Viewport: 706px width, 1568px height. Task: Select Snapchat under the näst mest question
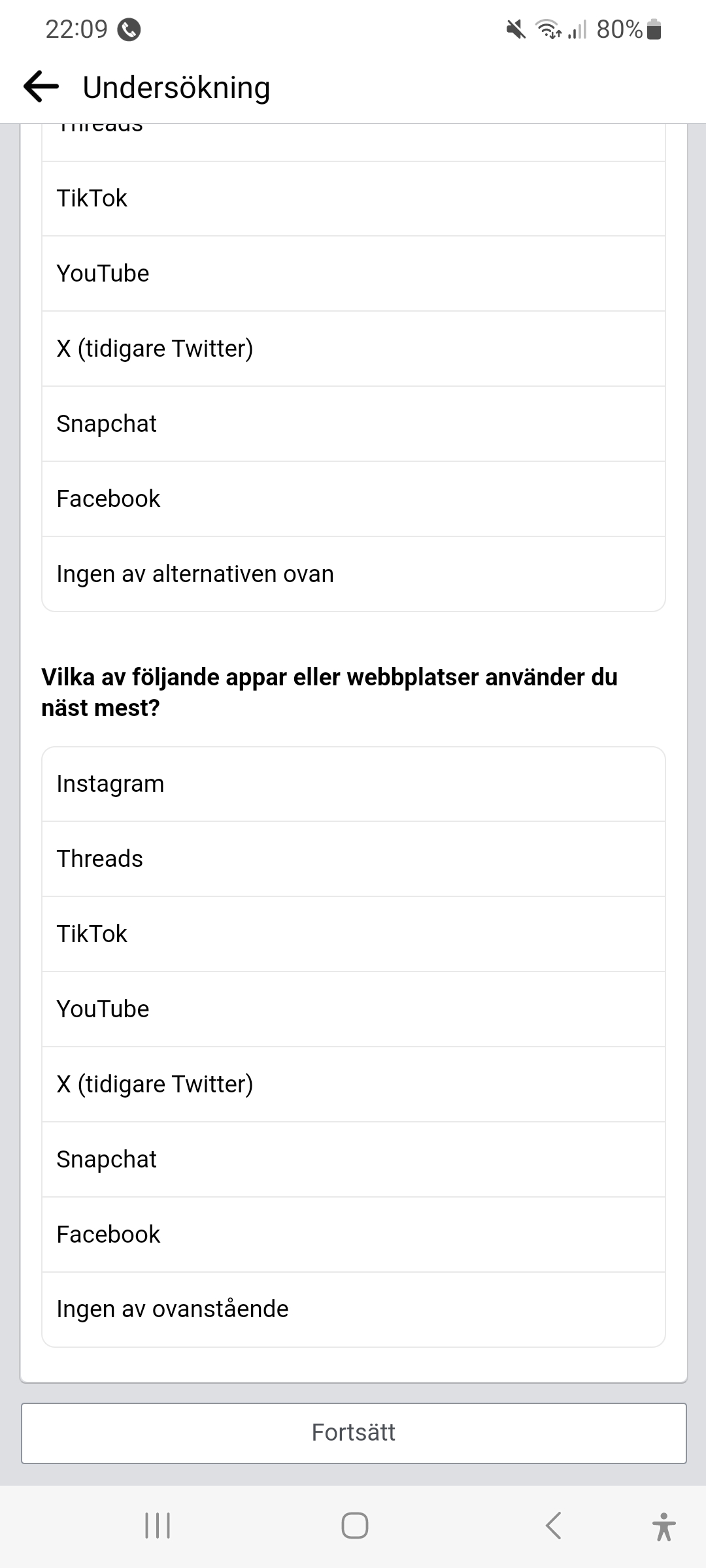pyautogui.click(x=353, y=1160)
